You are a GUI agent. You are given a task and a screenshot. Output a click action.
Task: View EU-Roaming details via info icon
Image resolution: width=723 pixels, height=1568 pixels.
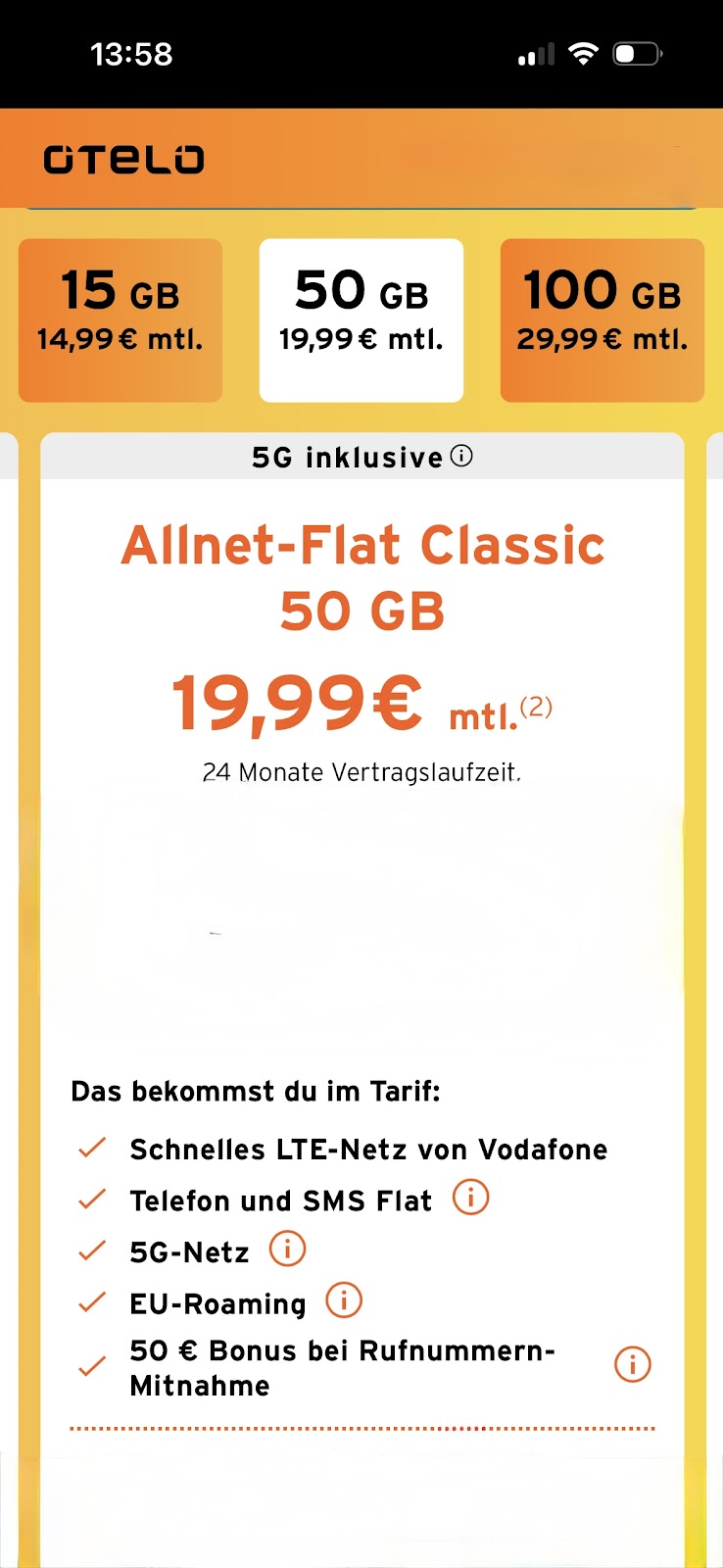pos(343,1300)
